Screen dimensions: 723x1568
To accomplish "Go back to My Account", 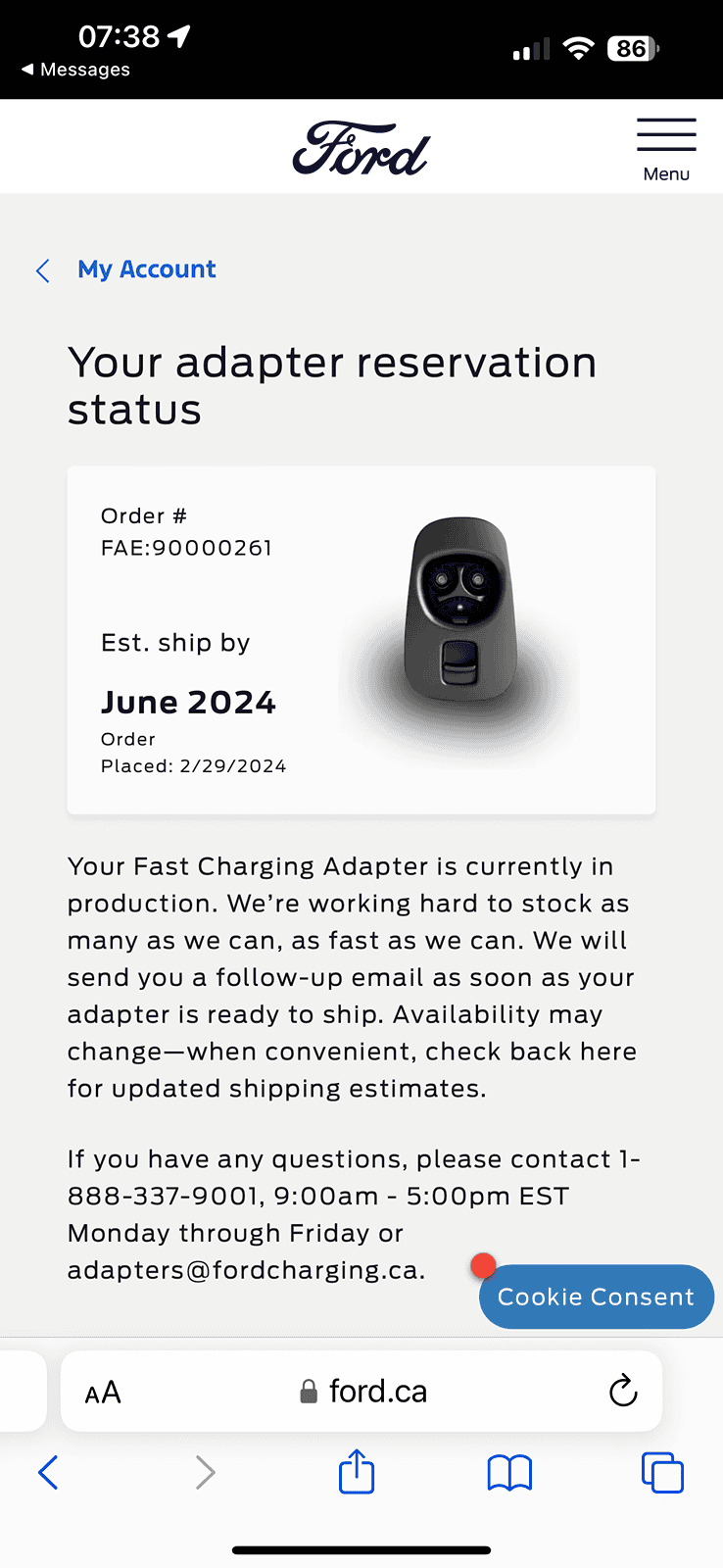I will coord(146,269).
